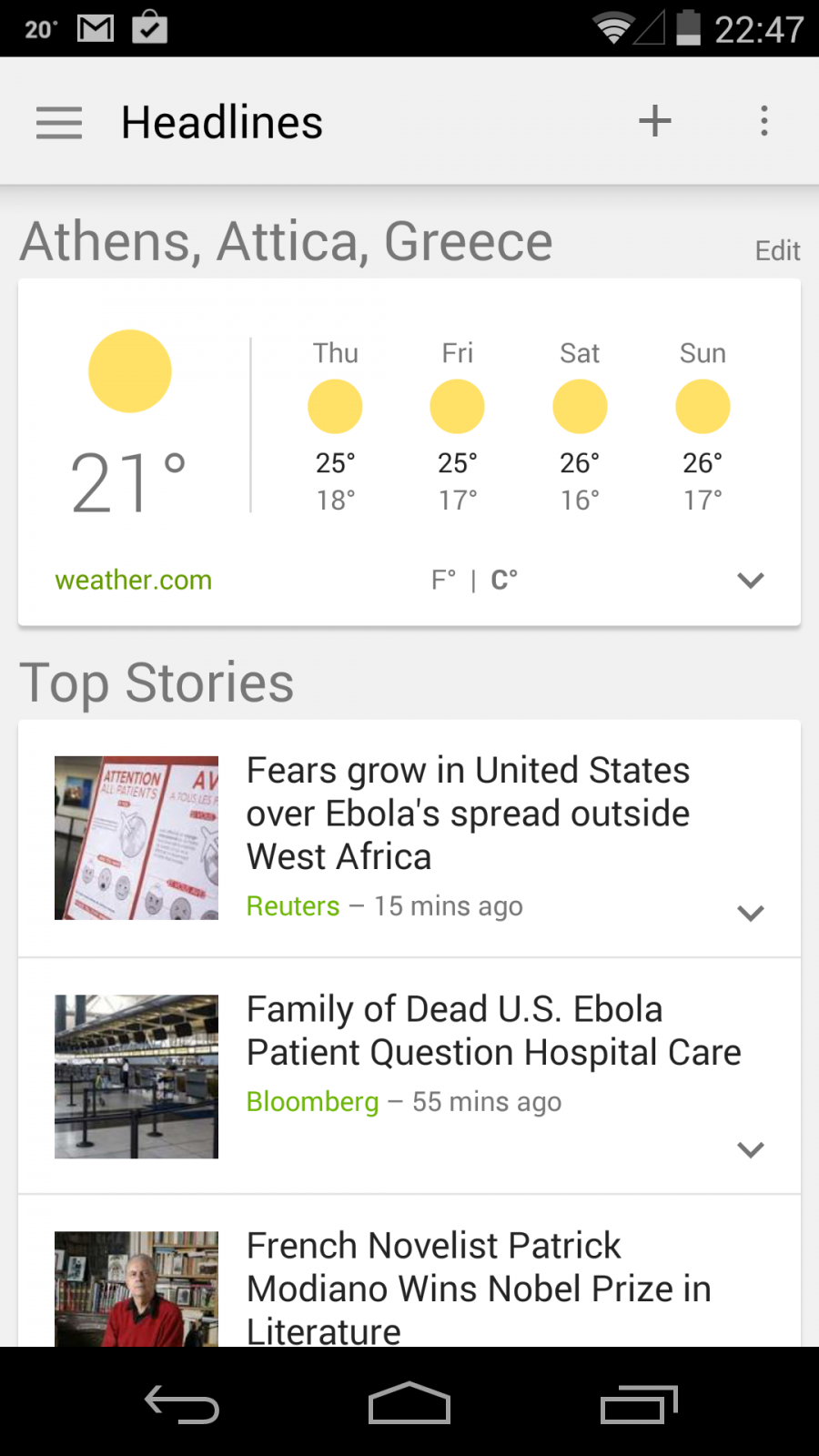Open the weather.com link

click(134, 580)
